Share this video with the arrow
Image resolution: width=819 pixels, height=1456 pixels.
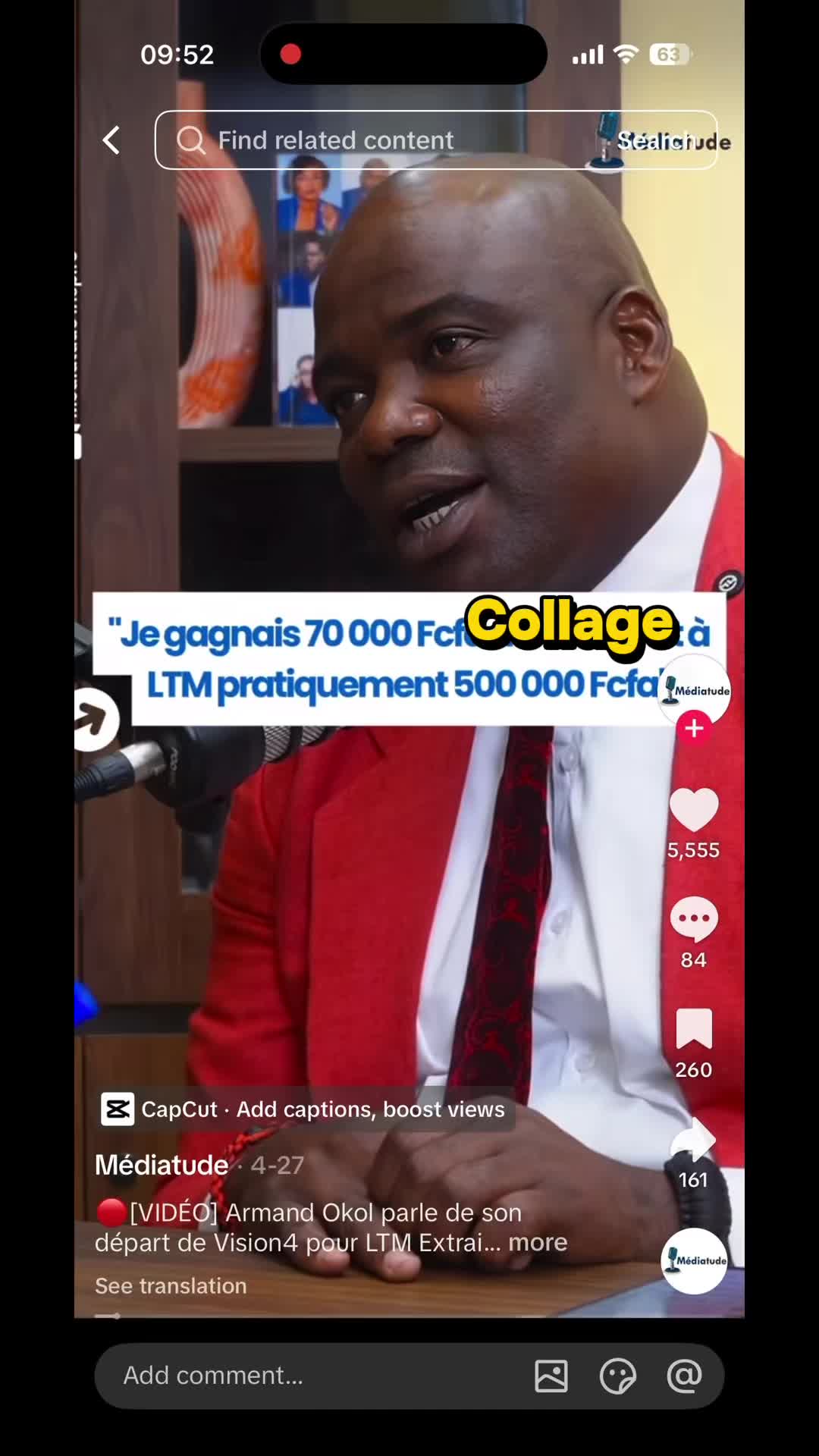(x=694, y=1140)
